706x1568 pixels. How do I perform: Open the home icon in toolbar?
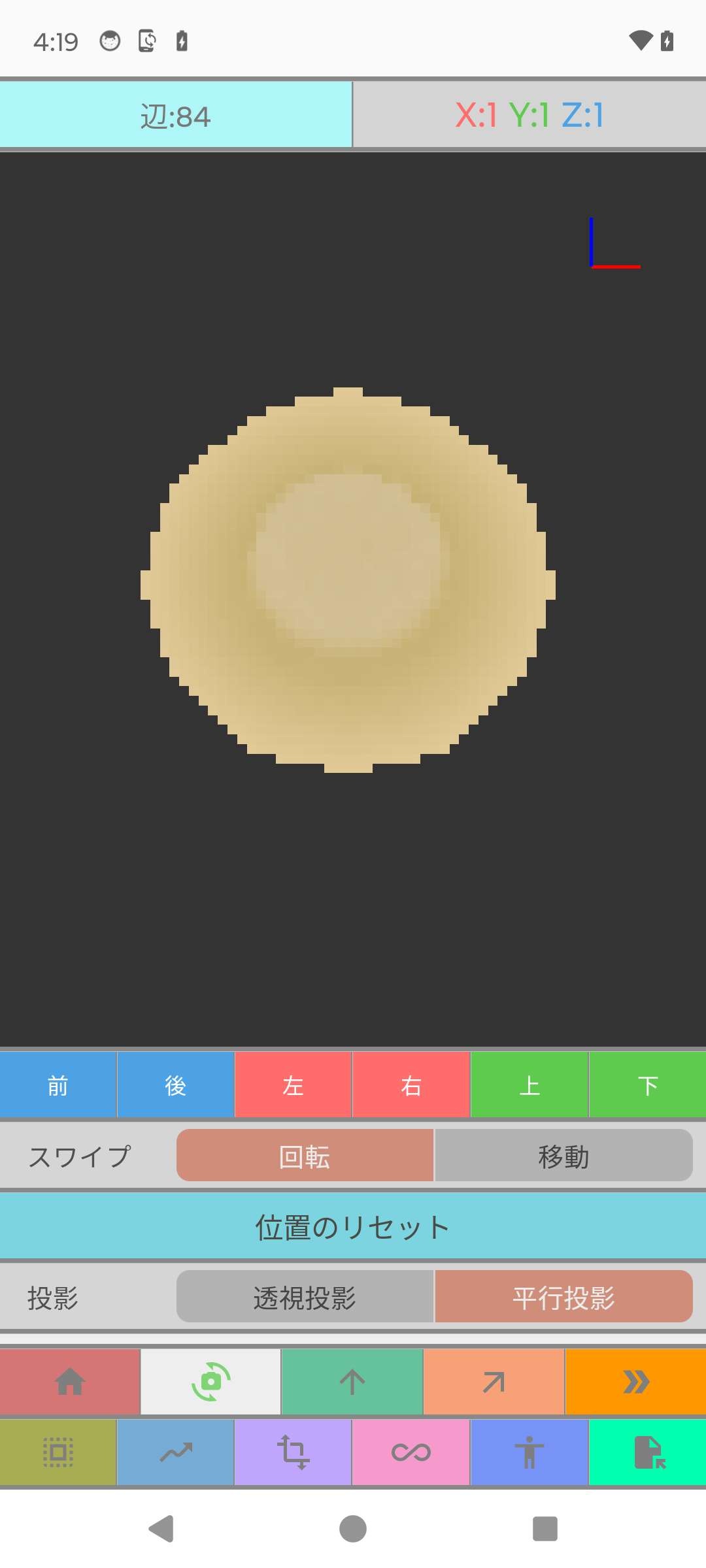coord(70,1382)
